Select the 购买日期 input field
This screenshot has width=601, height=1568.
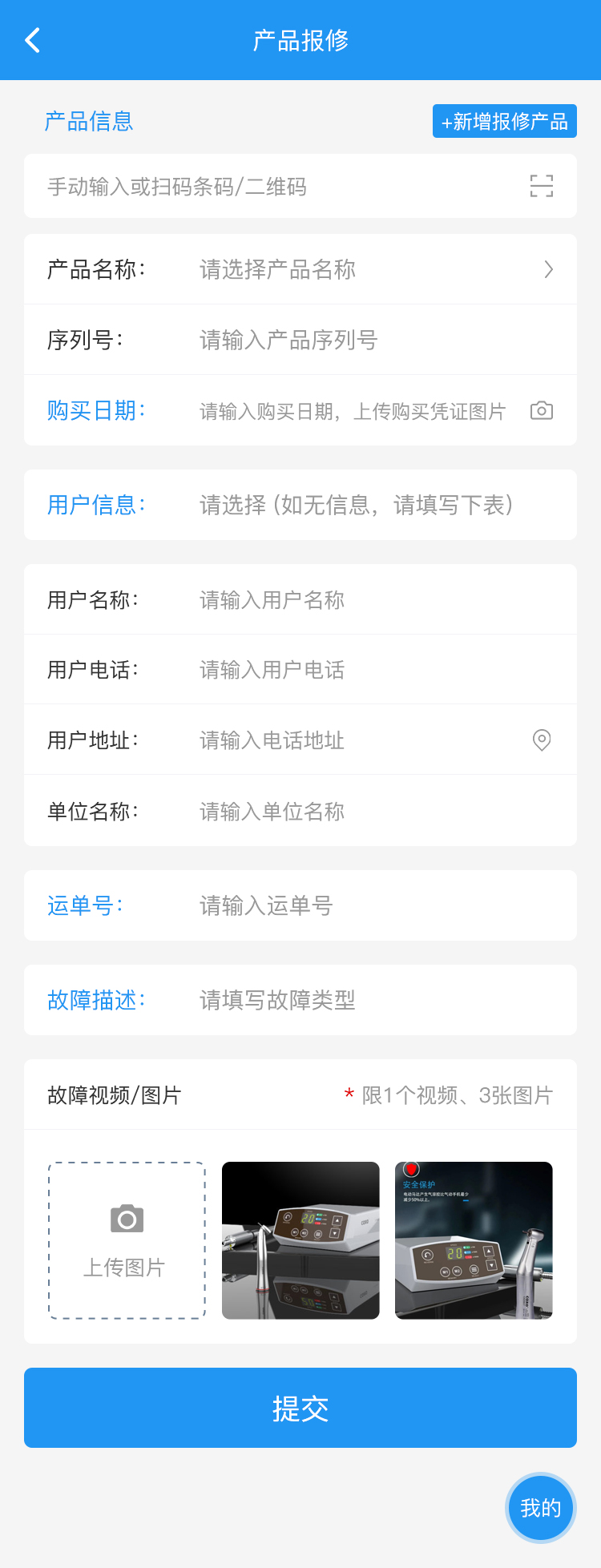point(353,411)
